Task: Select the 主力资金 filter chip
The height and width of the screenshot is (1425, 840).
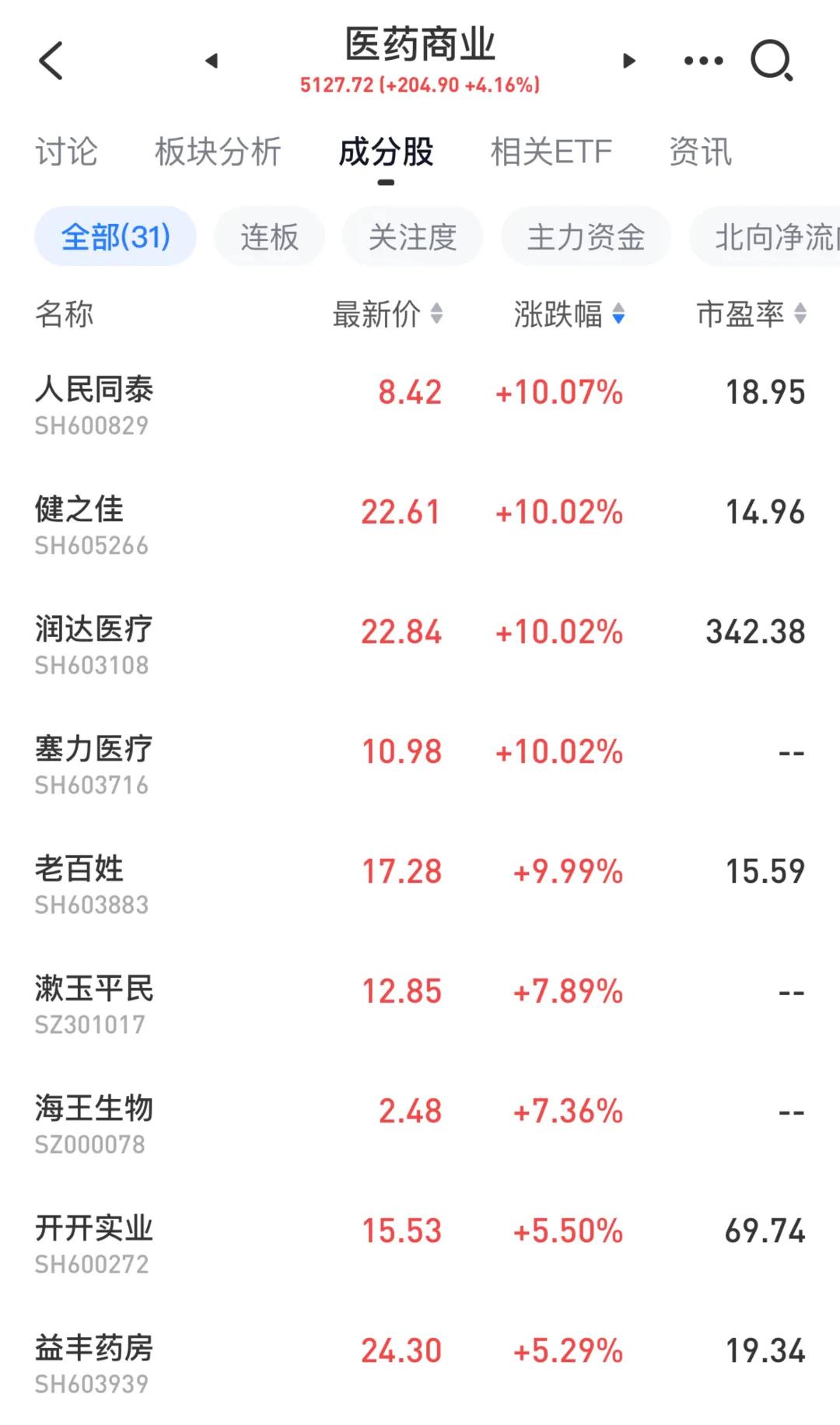Action: click(586, 236)
